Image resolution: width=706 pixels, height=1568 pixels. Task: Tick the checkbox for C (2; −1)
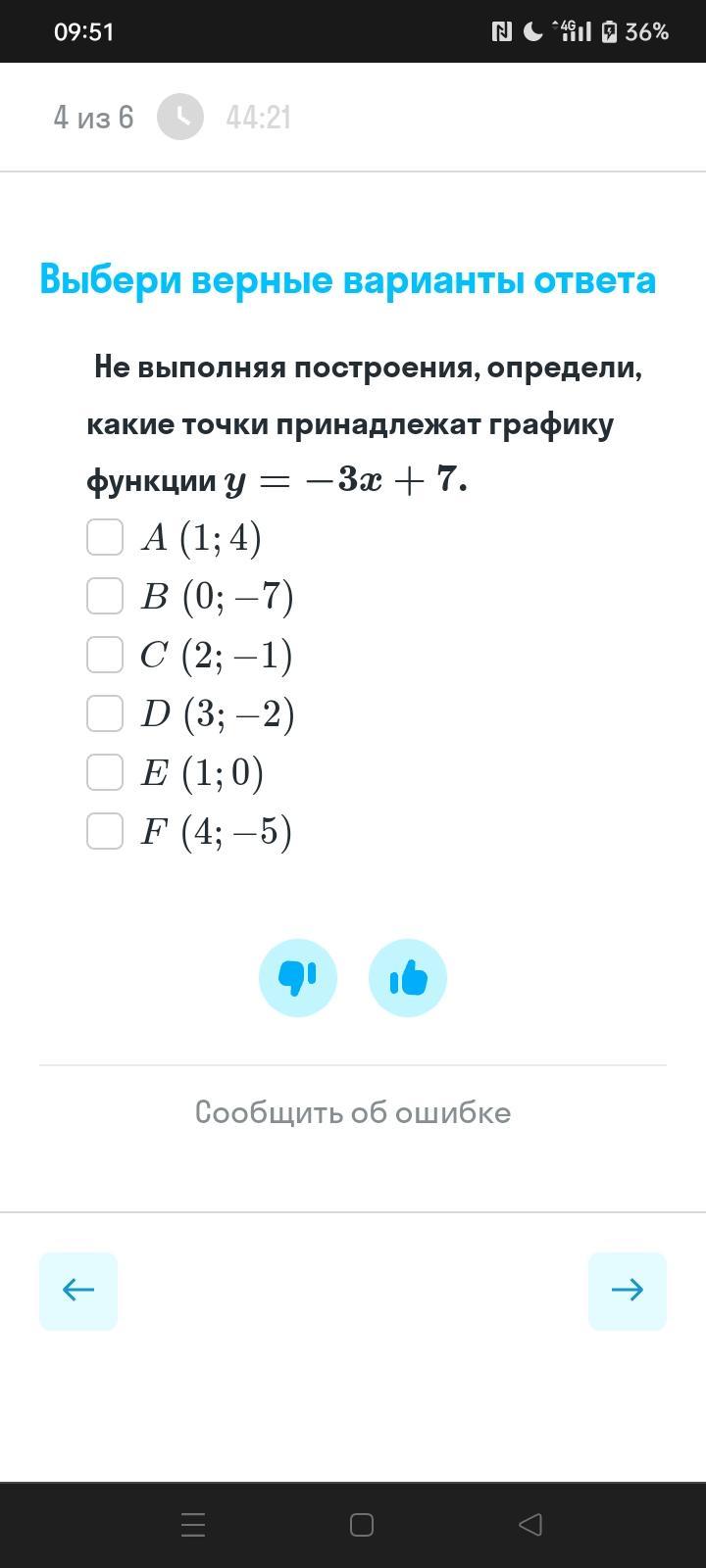pyautogui.click(x=105, y=655)
